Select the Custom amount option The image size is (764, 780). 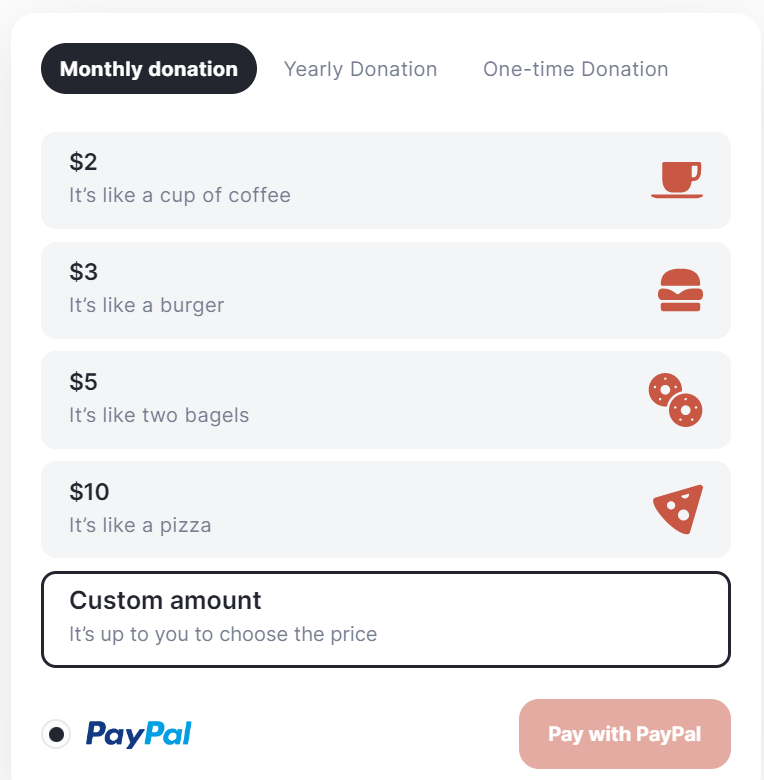click(385, 619)
